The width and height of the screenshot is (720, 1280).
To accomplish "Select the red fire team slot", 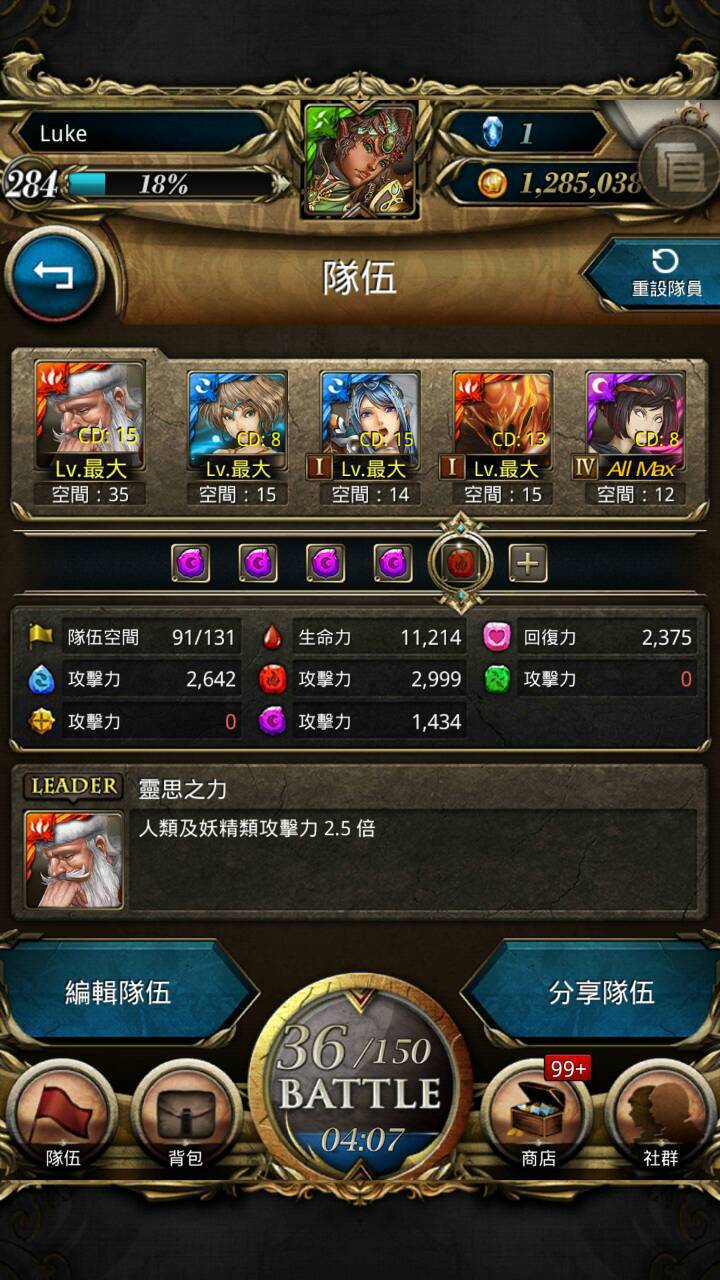I will tap(460, 564).
